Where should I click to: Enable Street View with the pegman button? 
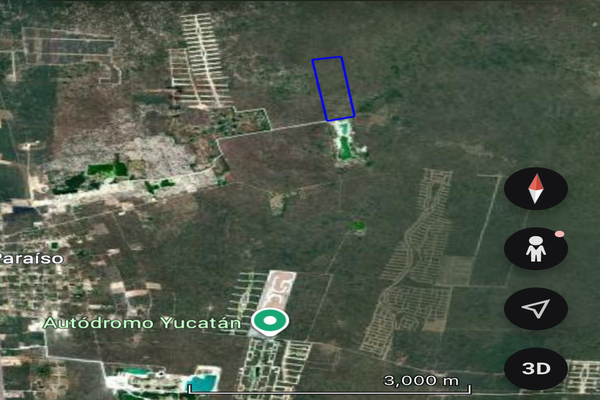click(x=536, y=249)
